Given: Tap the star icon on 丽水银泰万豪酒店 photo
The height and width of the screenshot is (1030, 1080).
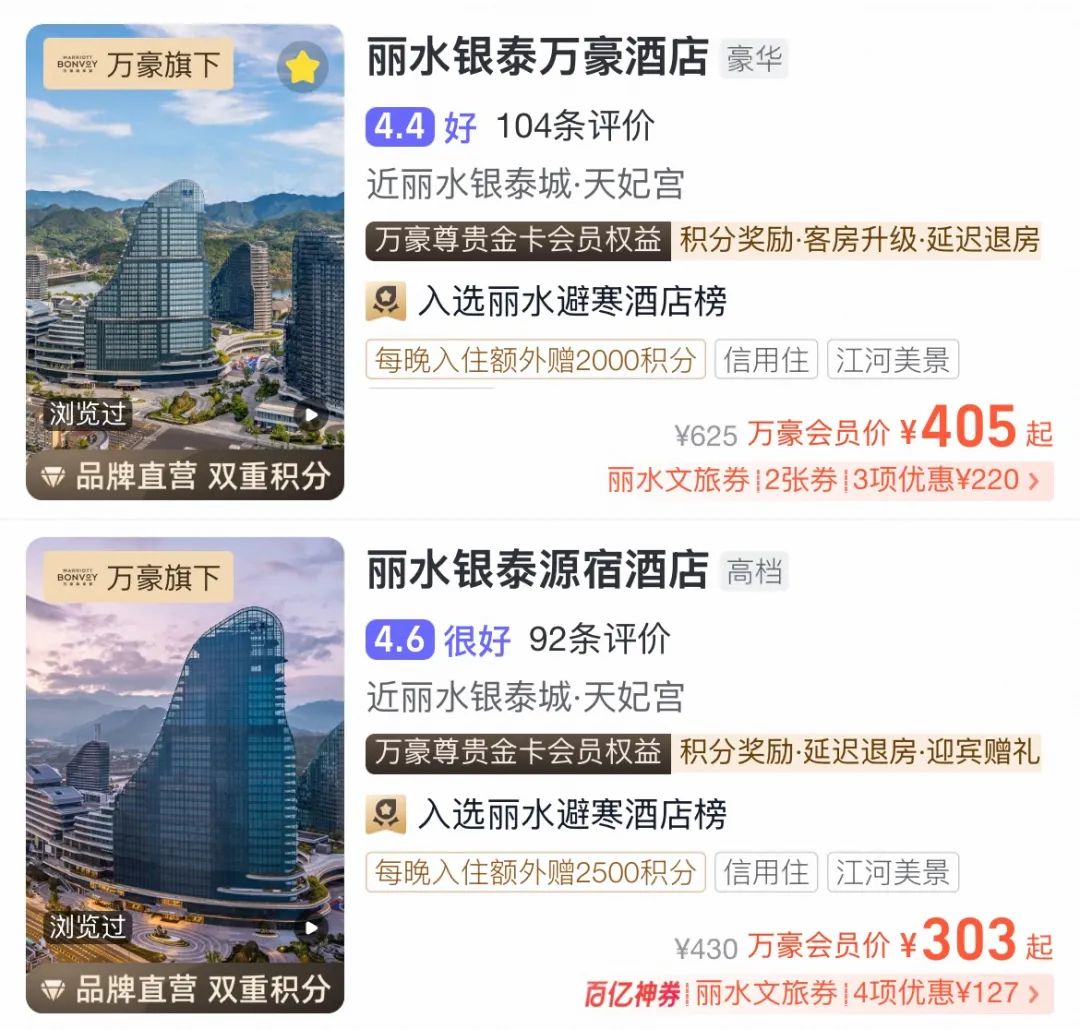Looking at the screenshot, I should click(302, 68).
